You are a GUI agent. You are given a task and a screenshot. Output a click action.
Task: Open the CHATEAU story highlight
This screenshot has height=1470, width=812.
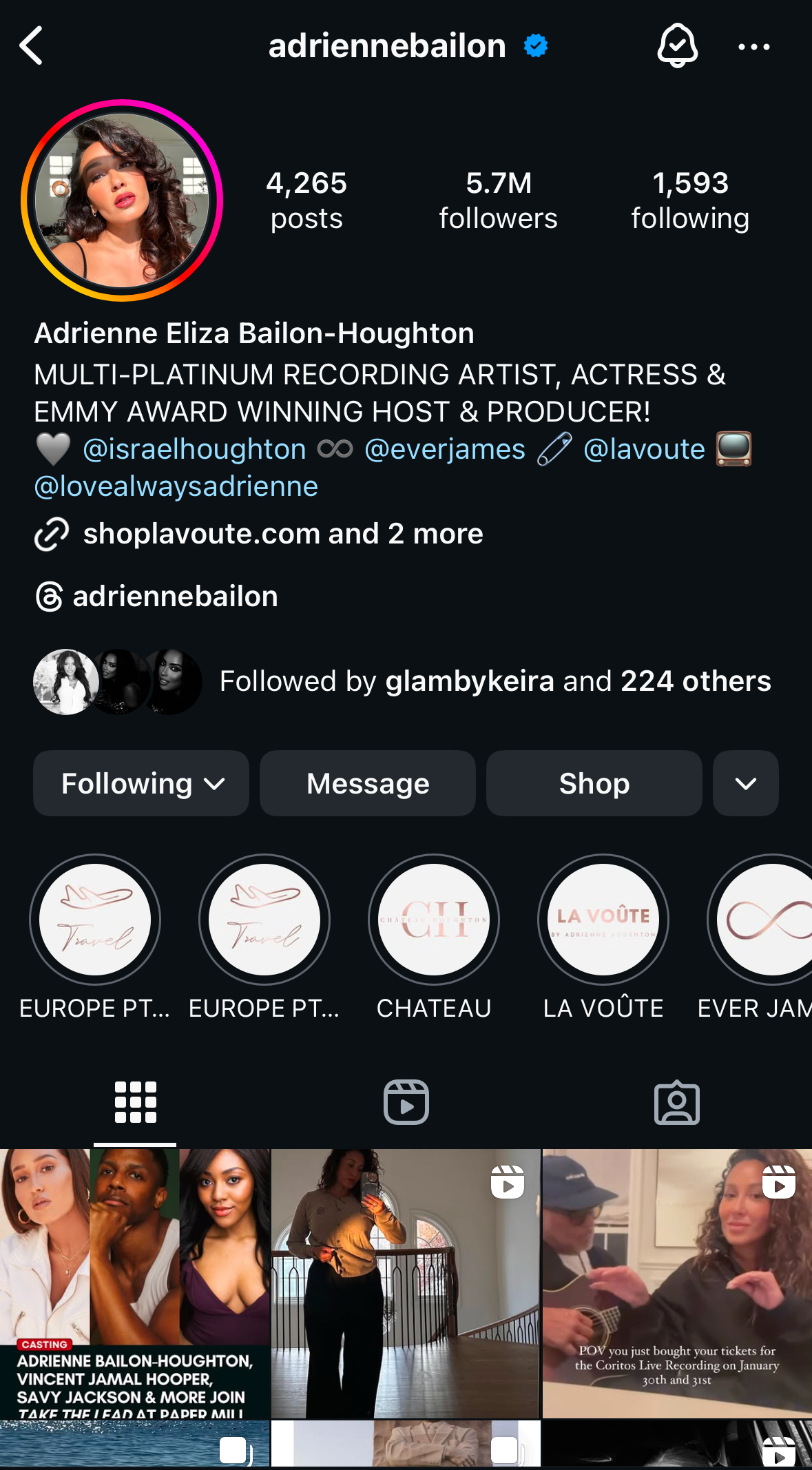click(x=434, y=920)
